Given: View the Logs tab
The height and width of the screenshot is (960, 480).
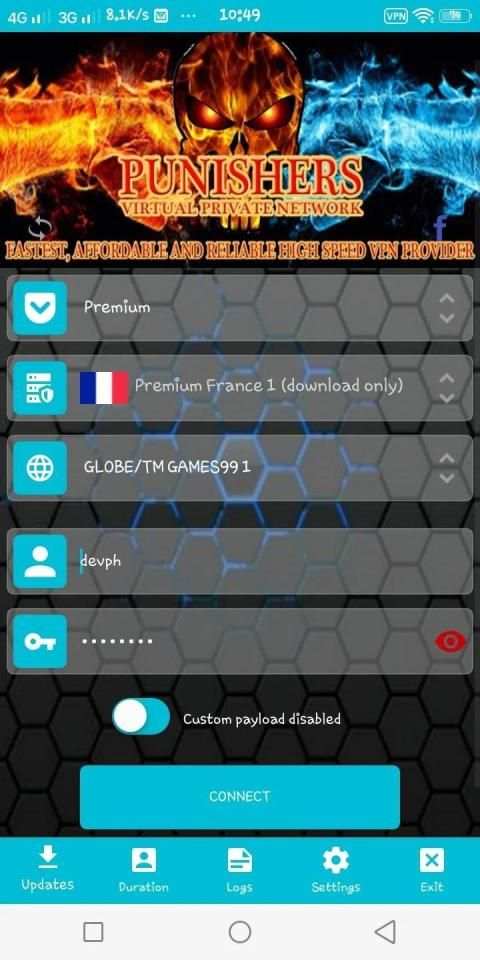Looking at the screenshot, I should pos(239,870).
